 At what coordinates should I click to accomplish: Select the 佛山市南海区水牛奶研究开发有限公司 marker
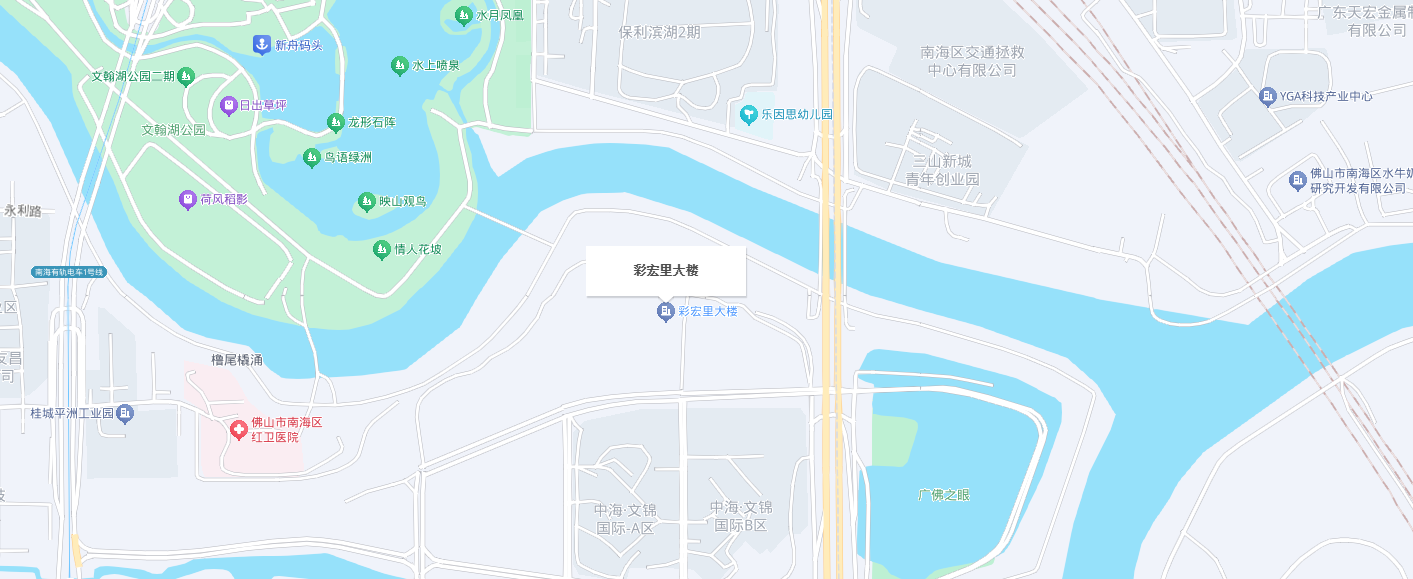point(1298,180)
